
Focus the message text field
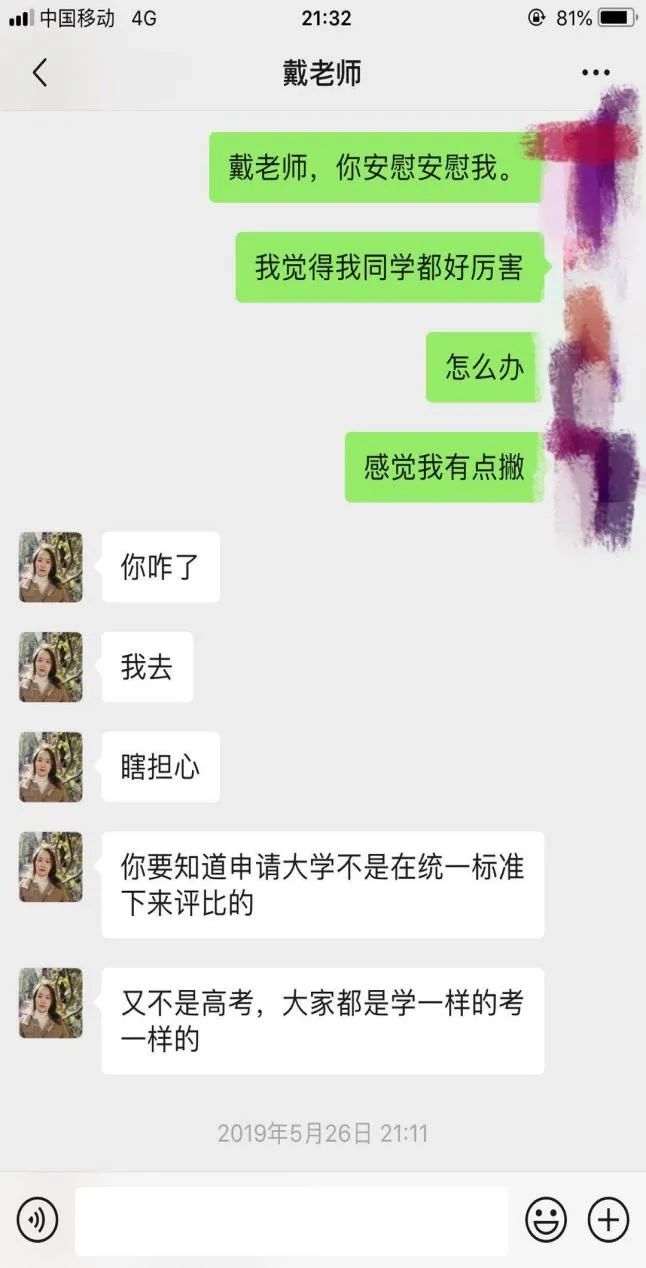point(291,1220)
